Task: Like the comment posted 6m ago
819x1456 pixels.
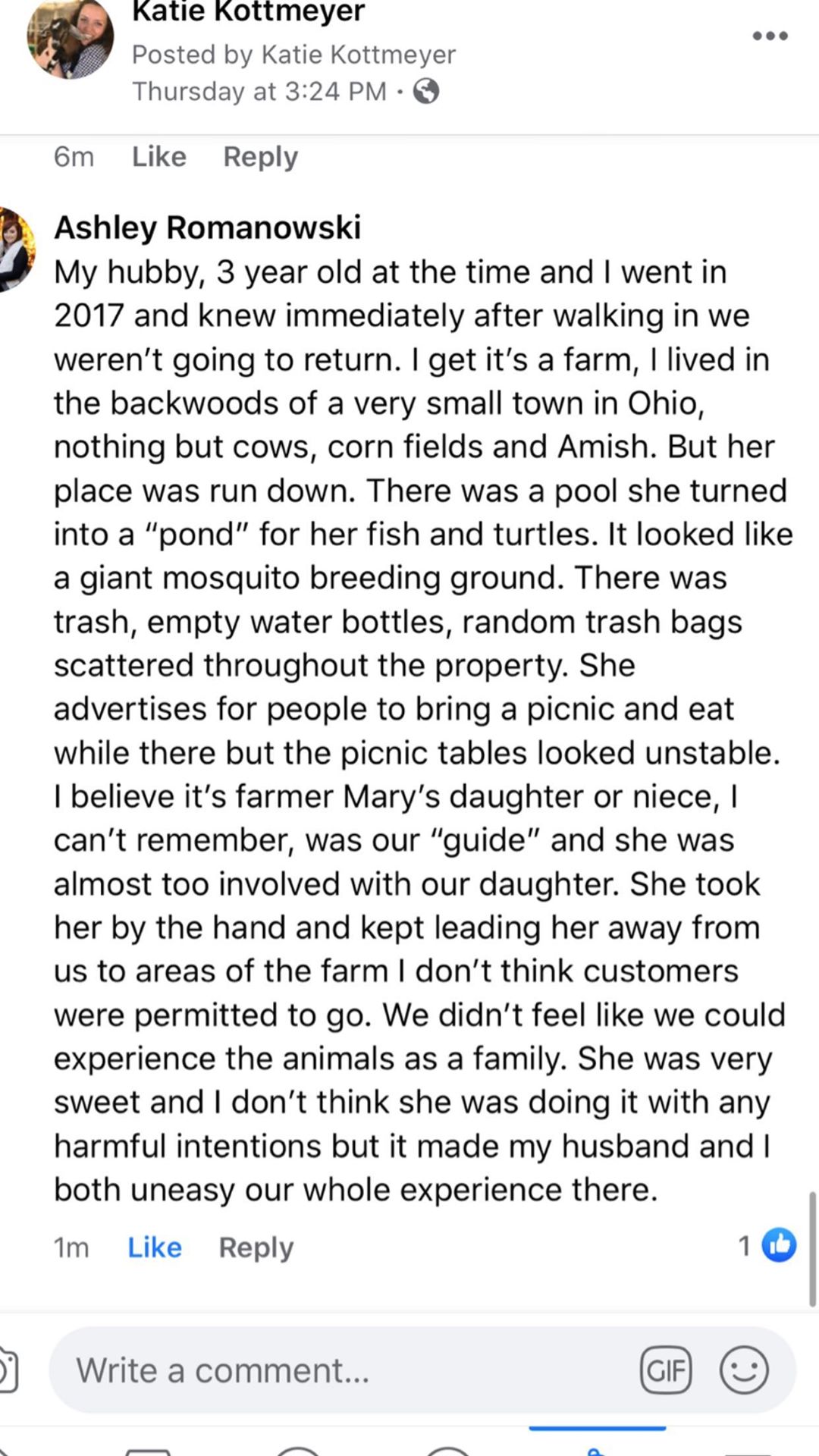Action: pyautogui.click(x=158, y=157)
